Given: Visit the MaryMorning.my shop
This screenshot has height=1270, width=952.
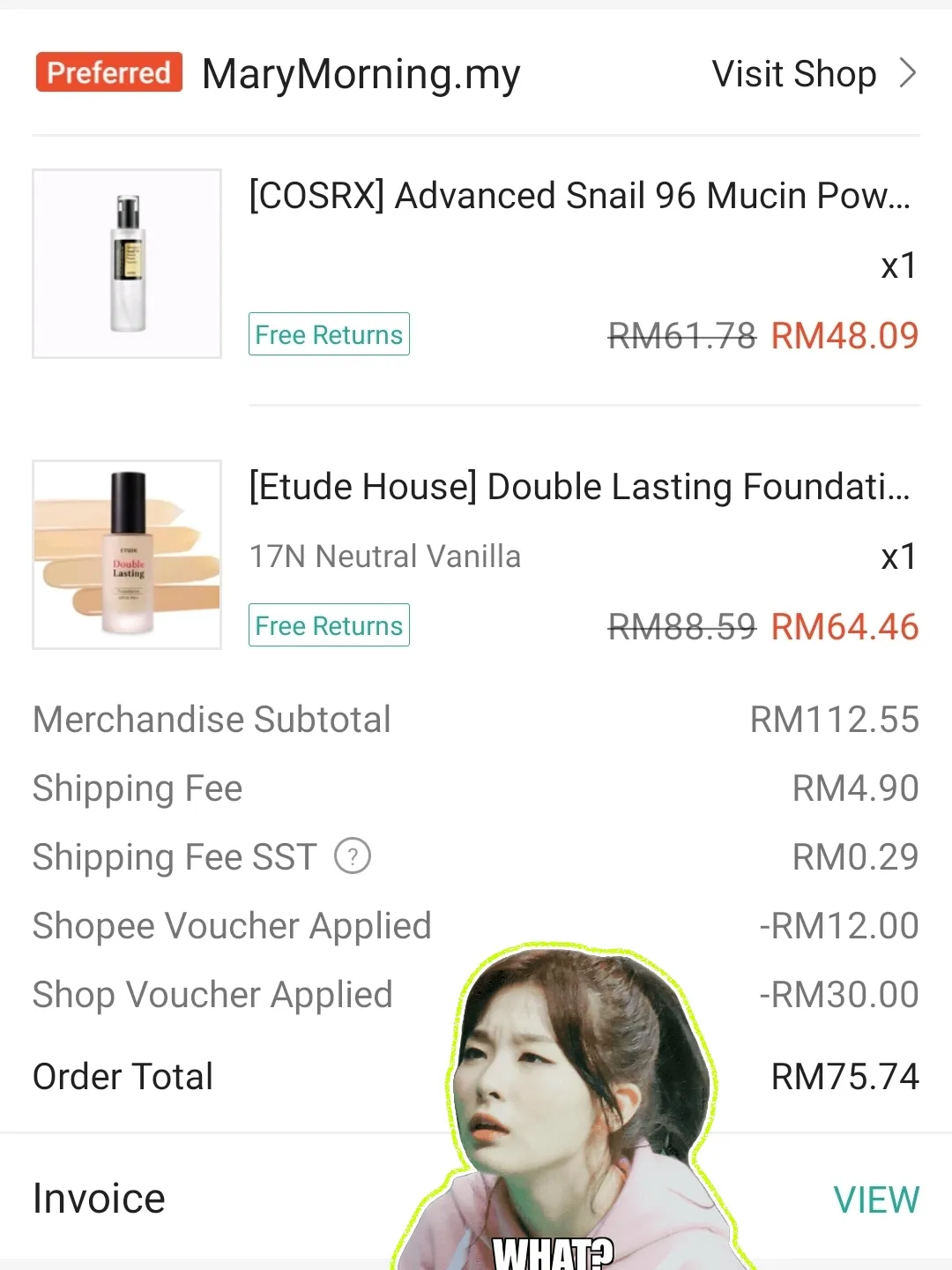Looking at the screenshot, I should (813, 74).
